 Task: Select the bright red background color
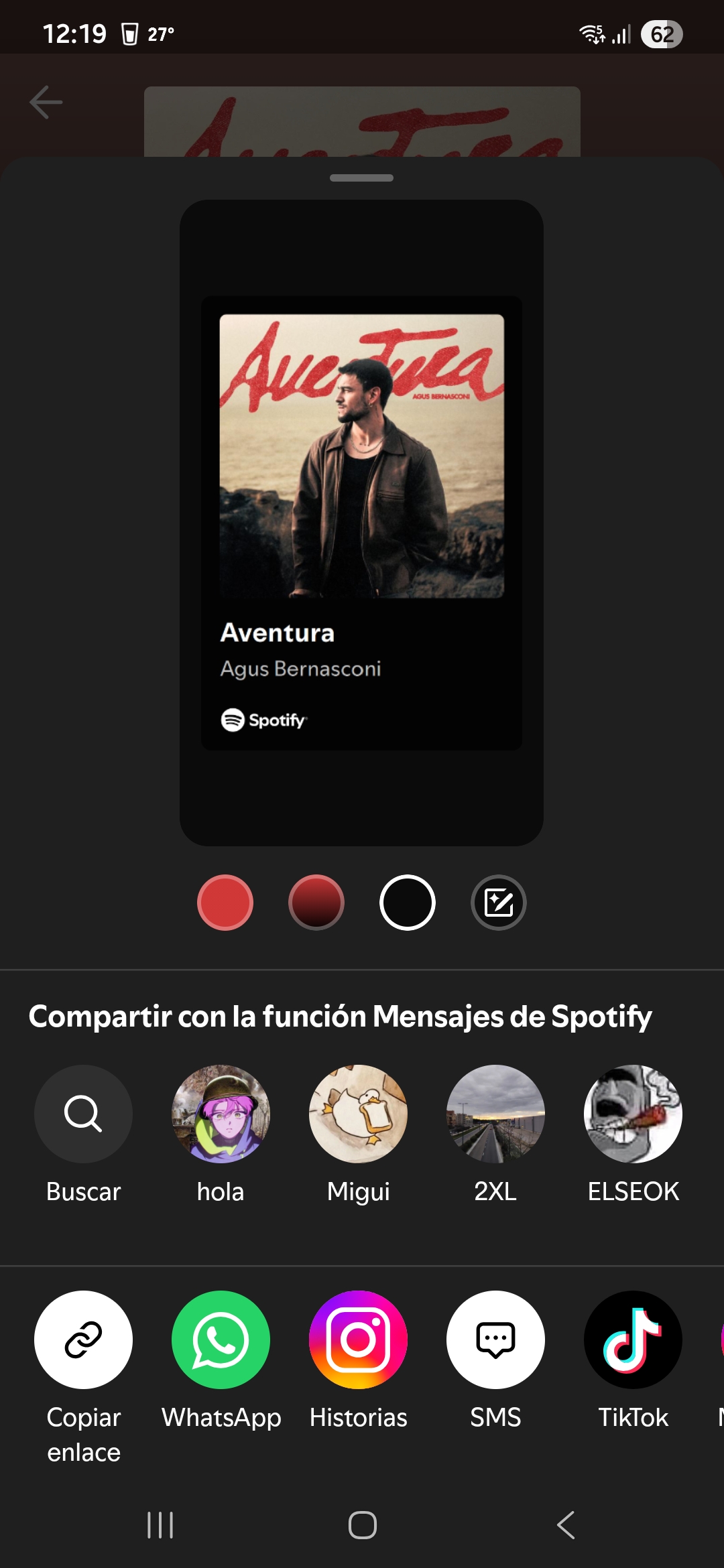(x=225, y=903)
